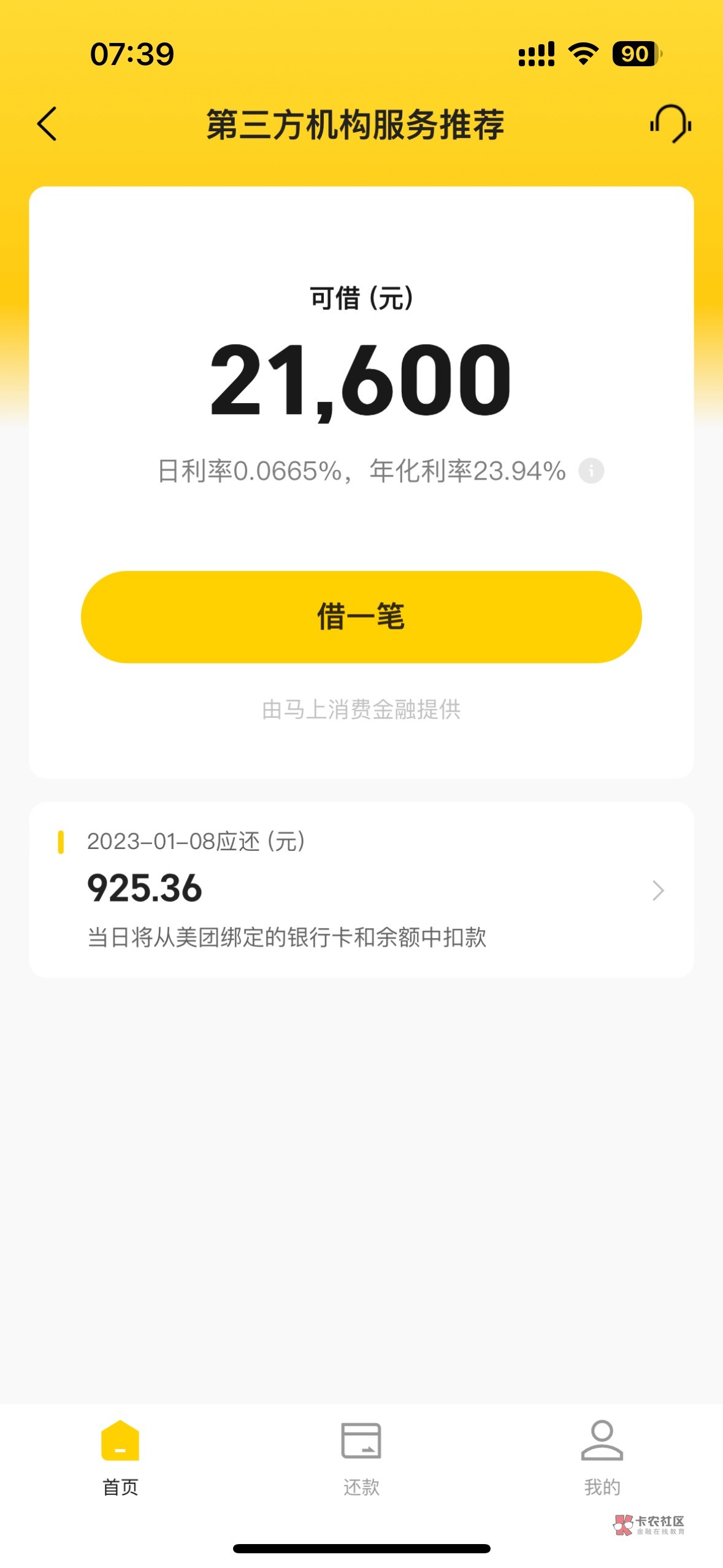
Task: Open customer service headset icon
Action: pyautogui.click(x=670, y=124)
